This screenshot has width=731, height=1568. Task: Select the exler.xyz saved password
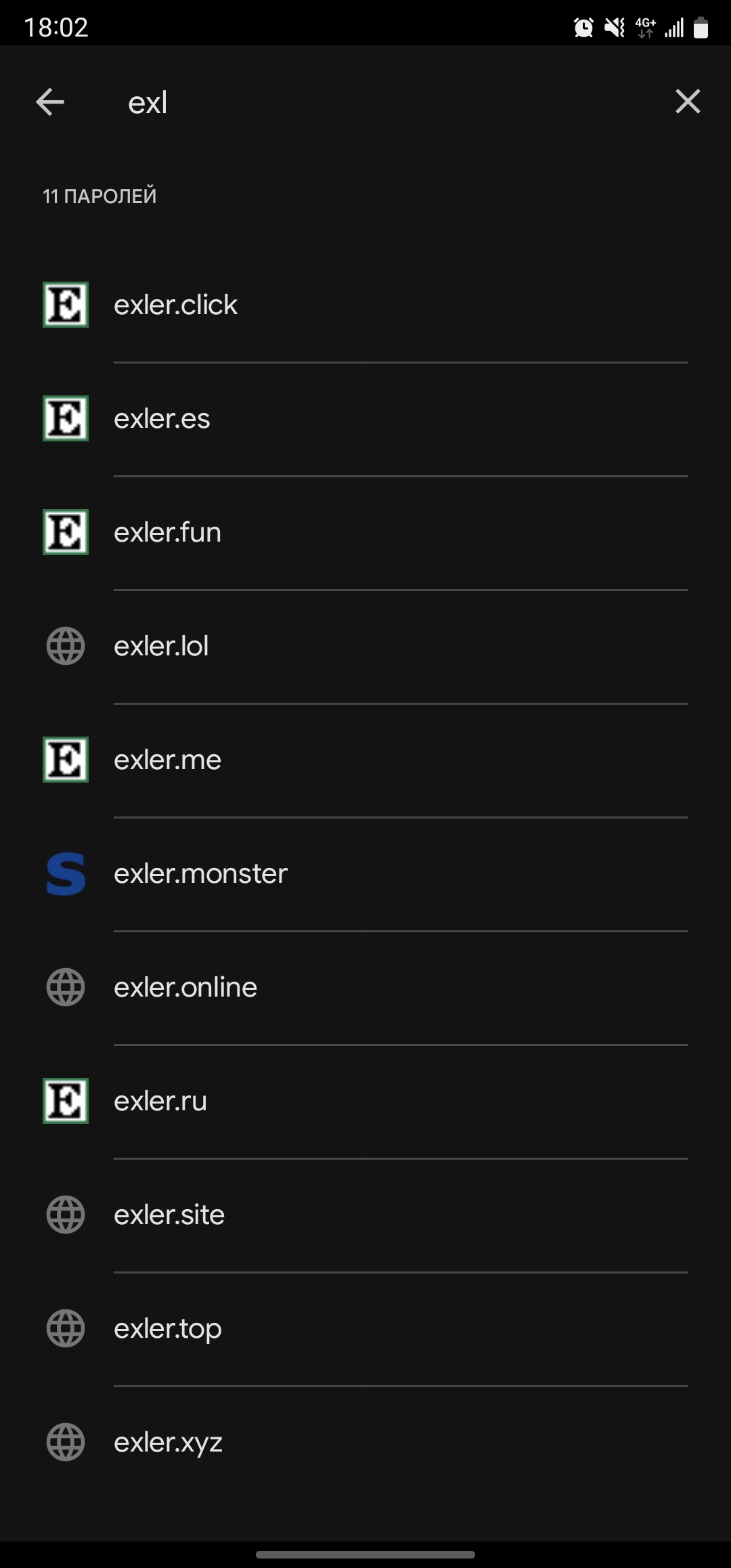click(365, 1443)
